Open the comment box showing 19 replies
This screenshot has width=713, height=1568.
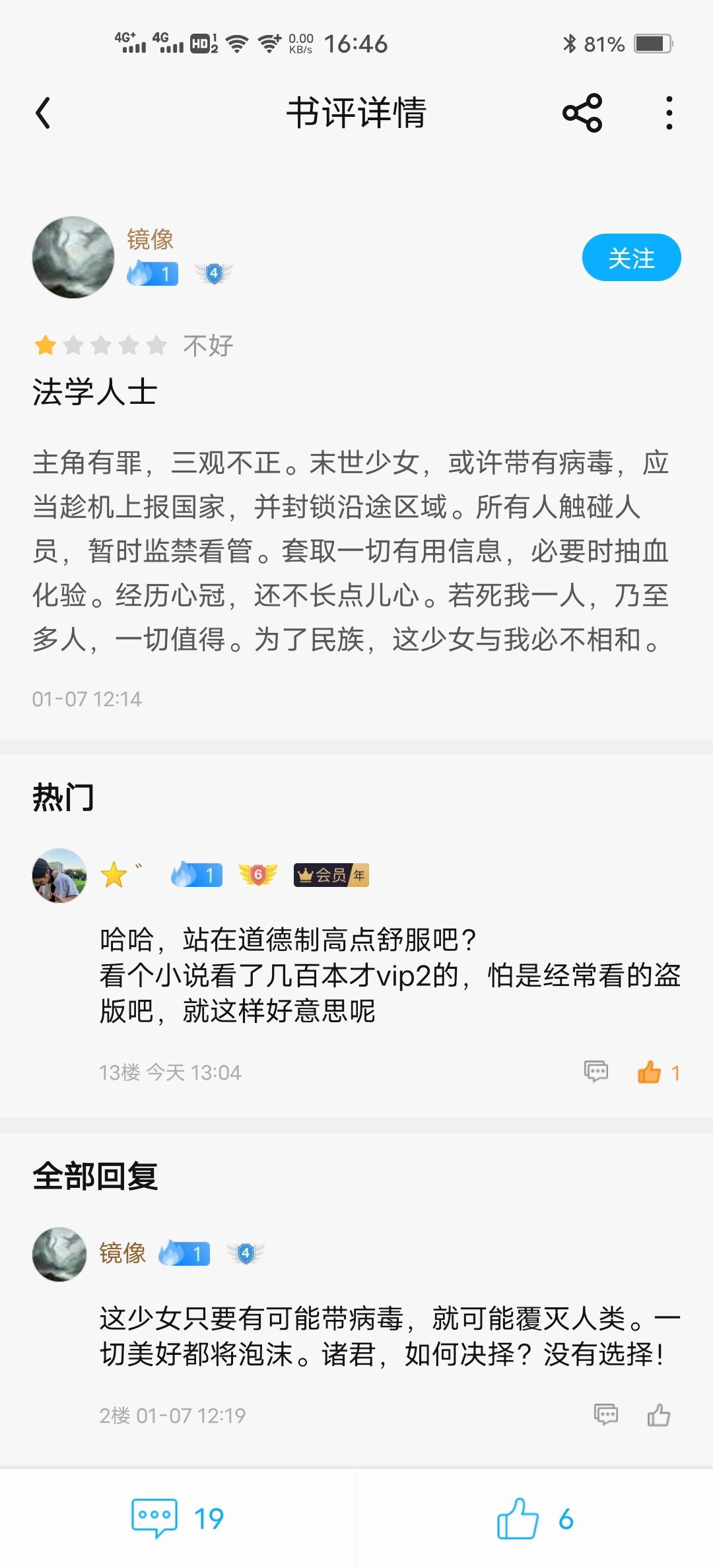click(178, 1519)
